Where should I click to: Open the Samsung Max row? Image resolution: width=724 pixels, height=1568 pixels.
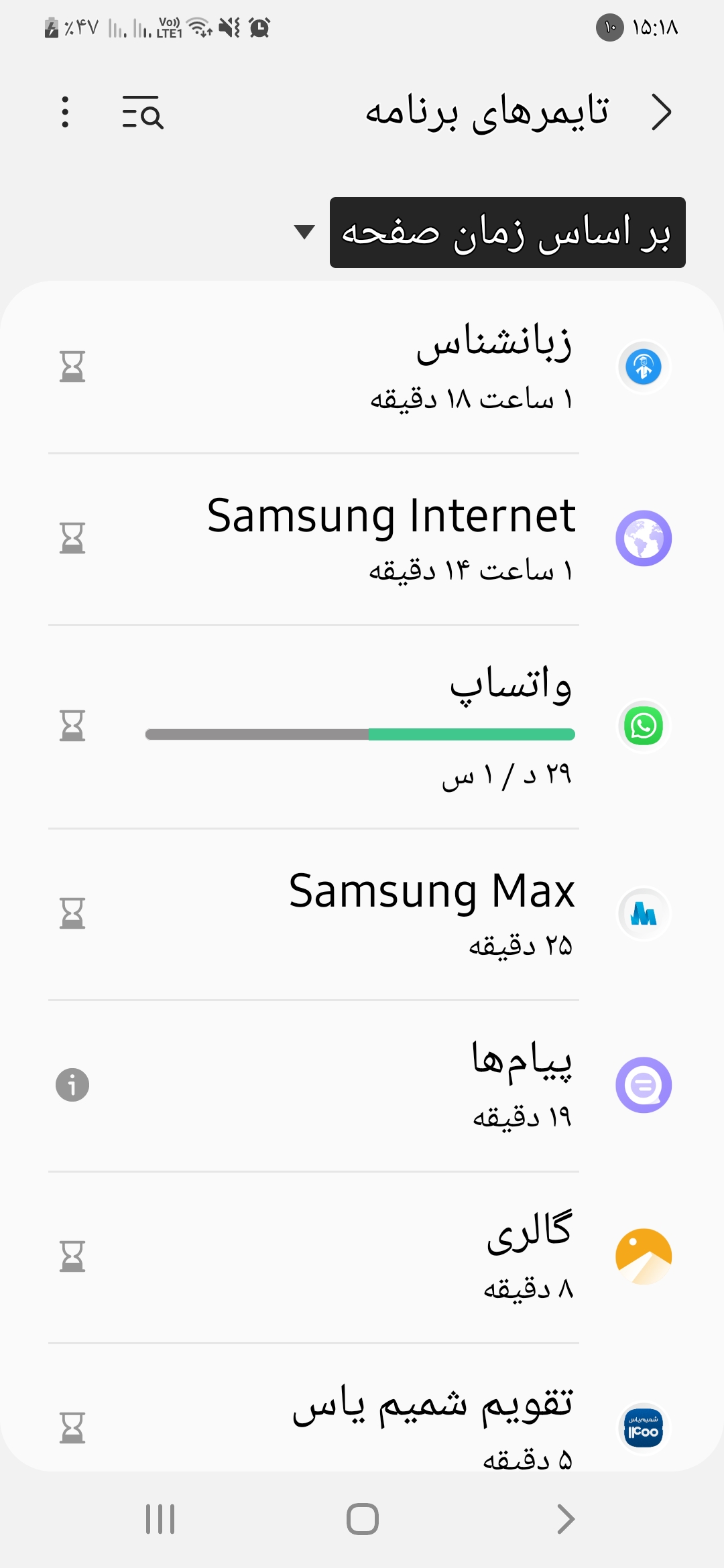(362, 914)
